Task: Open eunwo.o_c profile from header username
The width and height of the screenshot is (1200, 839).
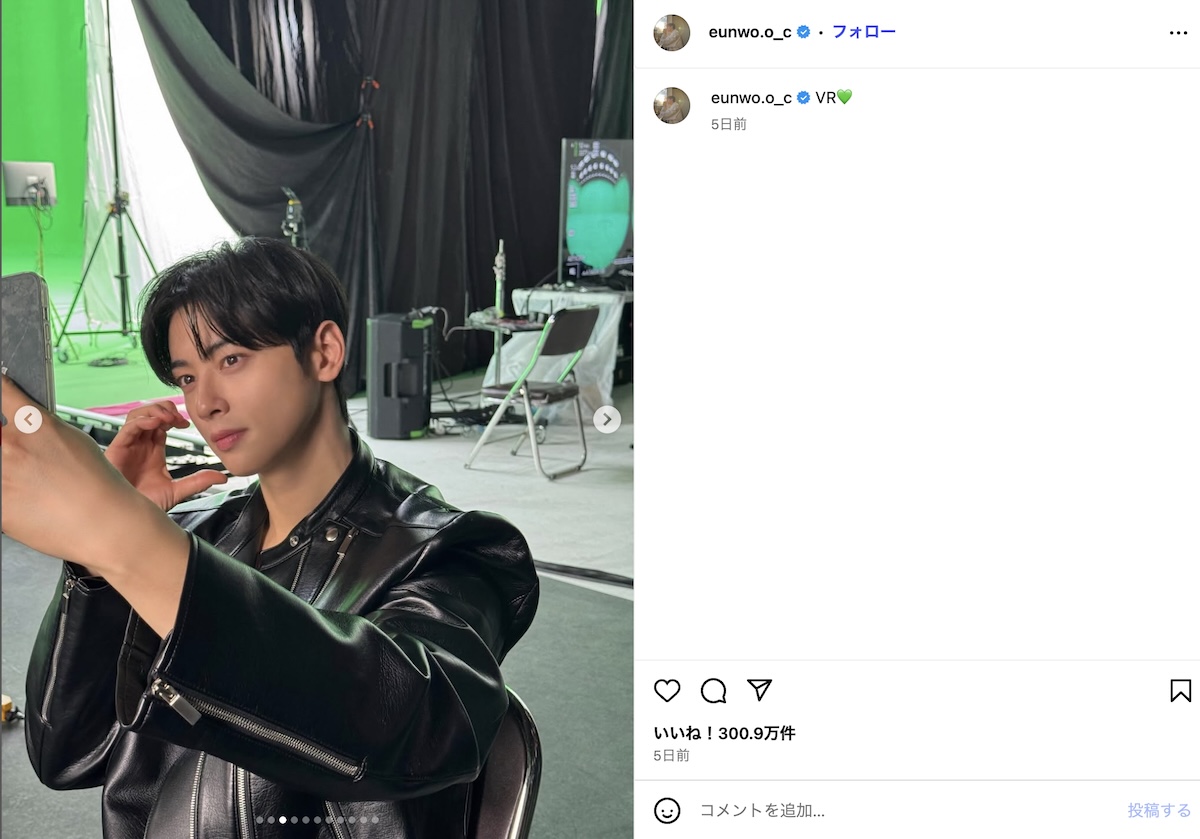Action: [749, 32]
